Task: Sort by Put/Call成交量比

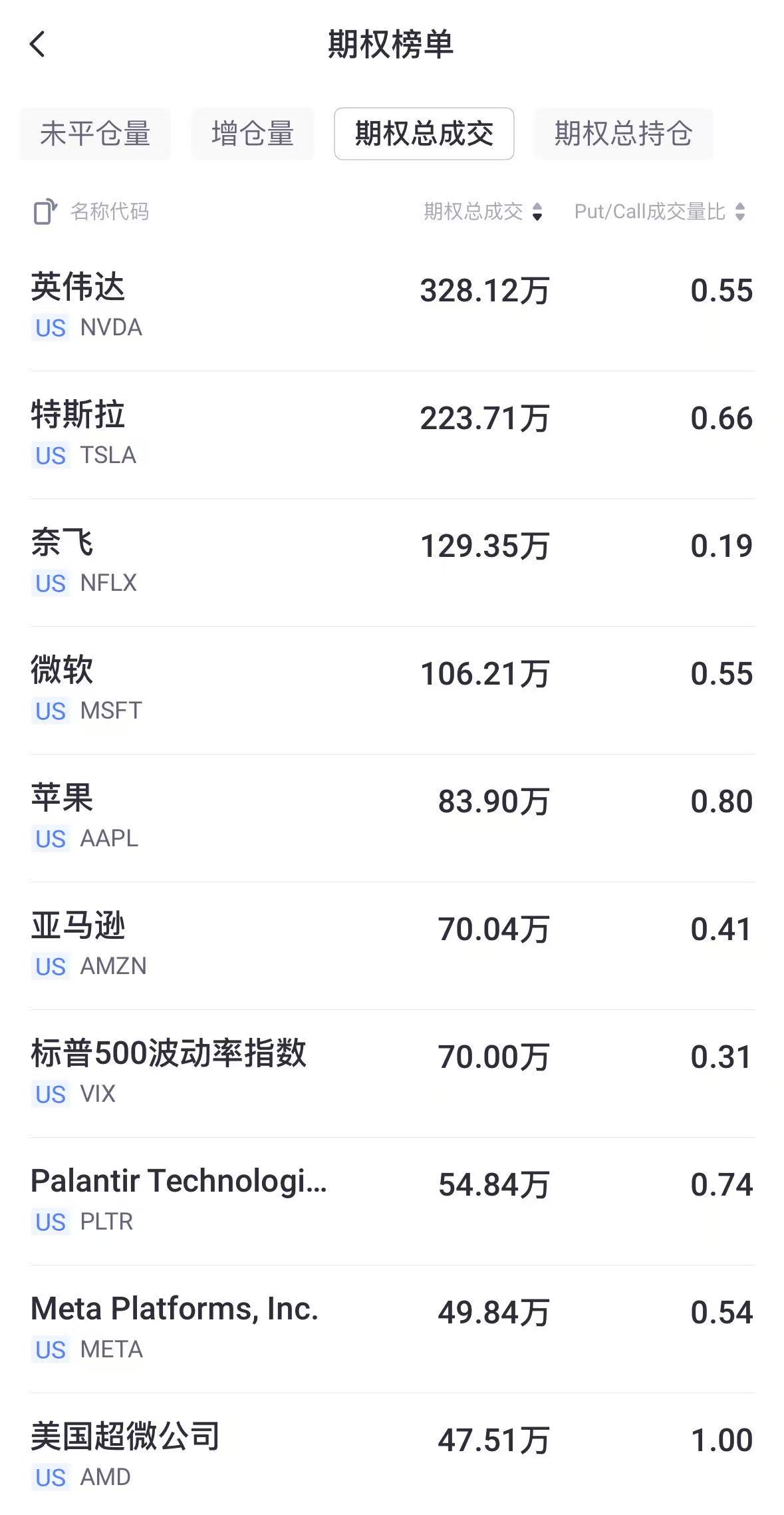Action: [660, 212]
